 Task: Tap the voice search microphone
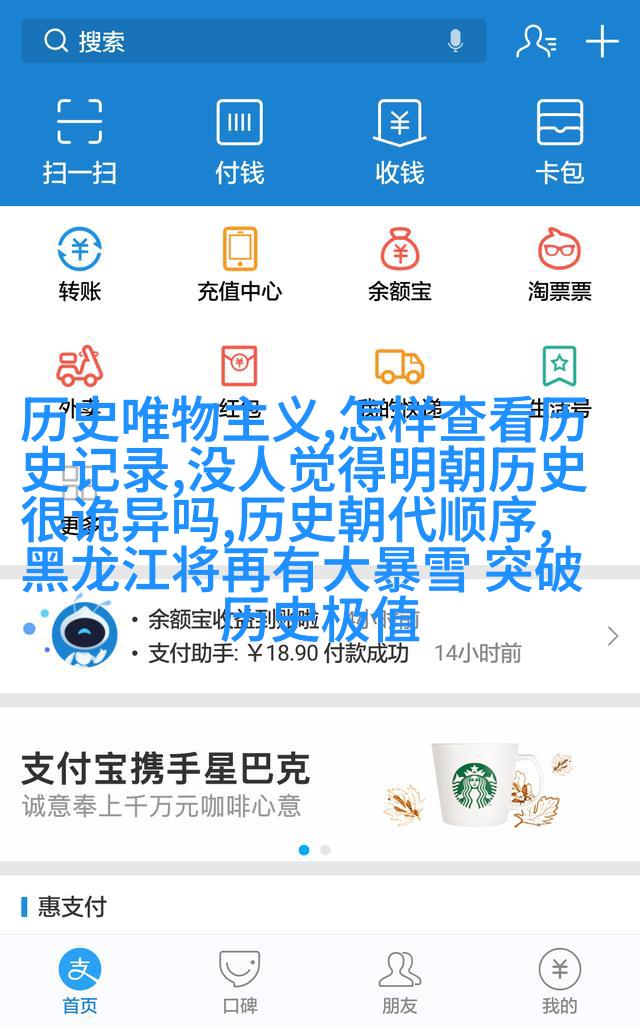coord(455,42)
